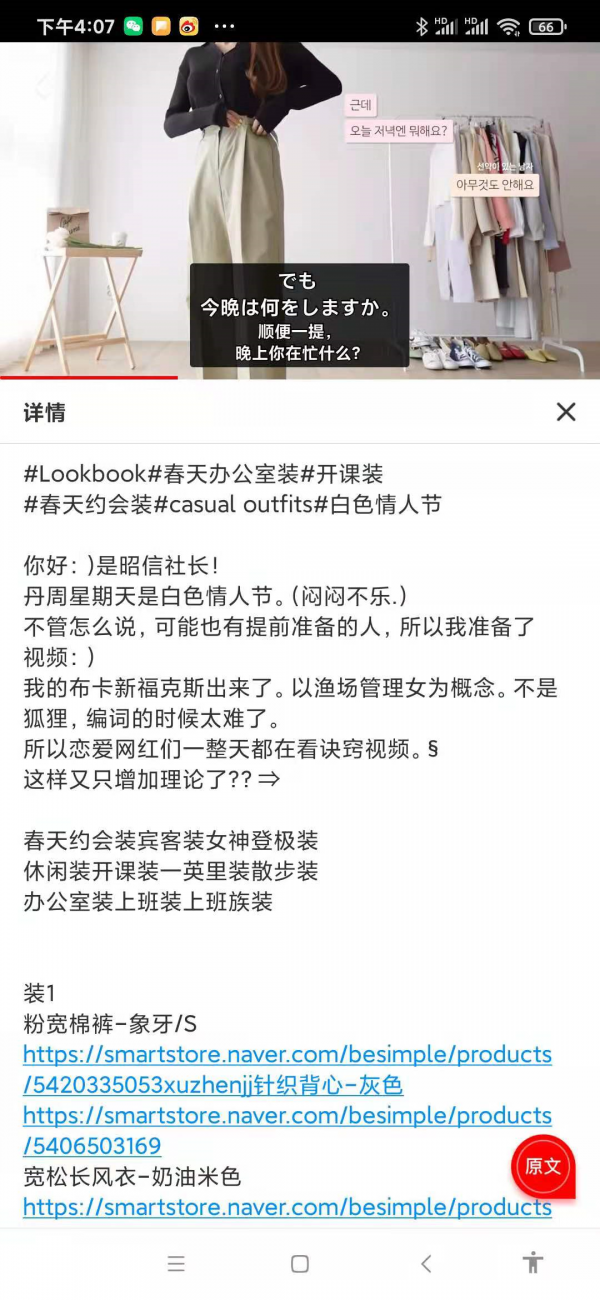Open the accessibility shortcut icon
Viewport: 600px width, 1300px height.
pyautogui.click(x=533, y=1263)
